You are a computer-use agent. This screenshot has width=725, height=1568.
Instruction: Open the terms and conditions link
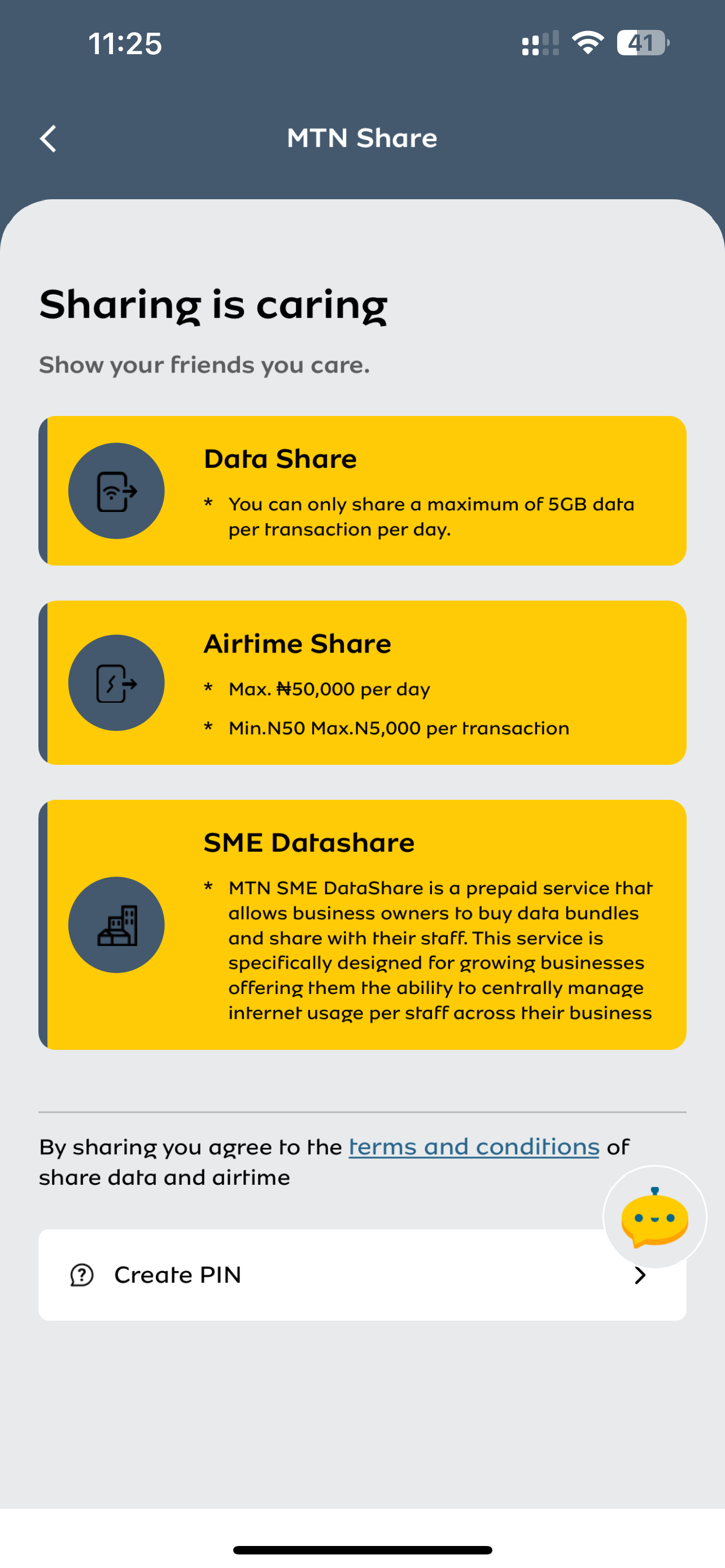(x=474, y=1147)
